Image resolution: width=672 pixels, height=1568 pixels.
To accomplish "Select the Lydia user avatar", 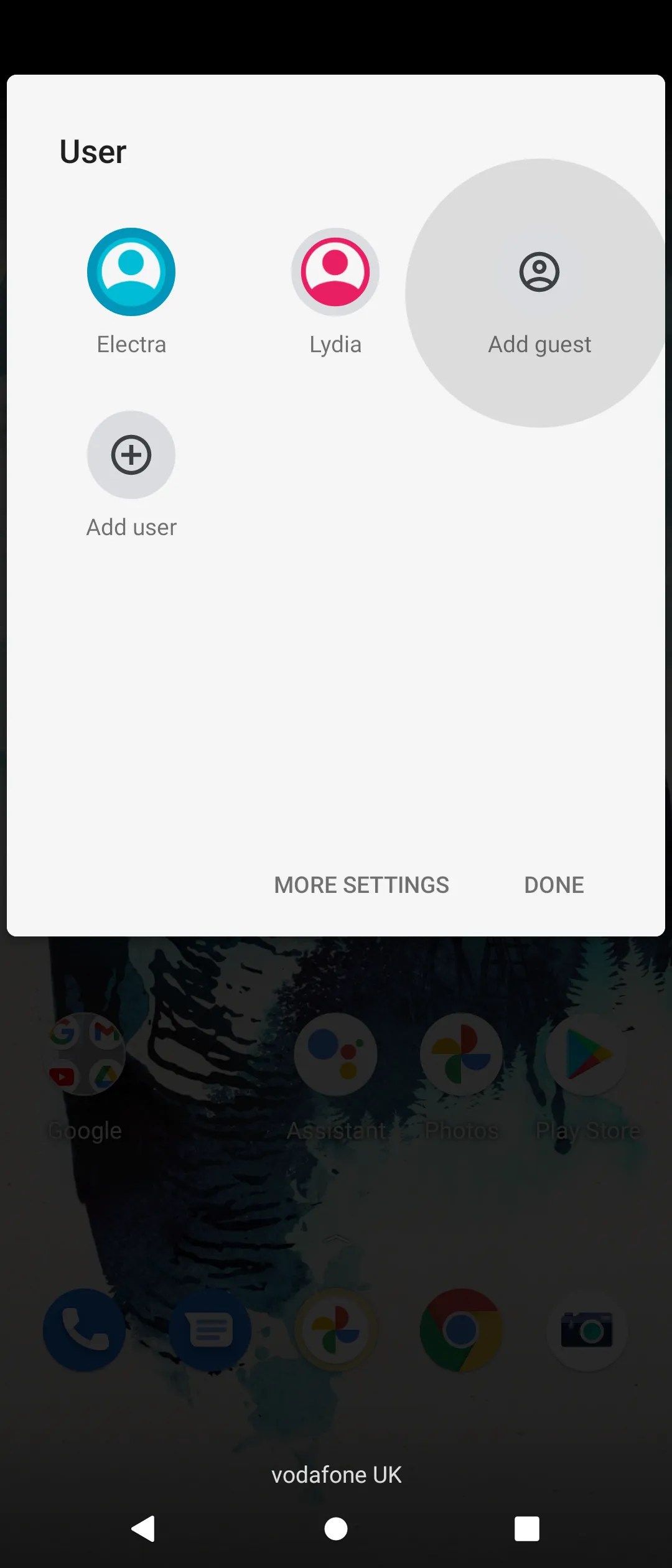I will (335, 272).
